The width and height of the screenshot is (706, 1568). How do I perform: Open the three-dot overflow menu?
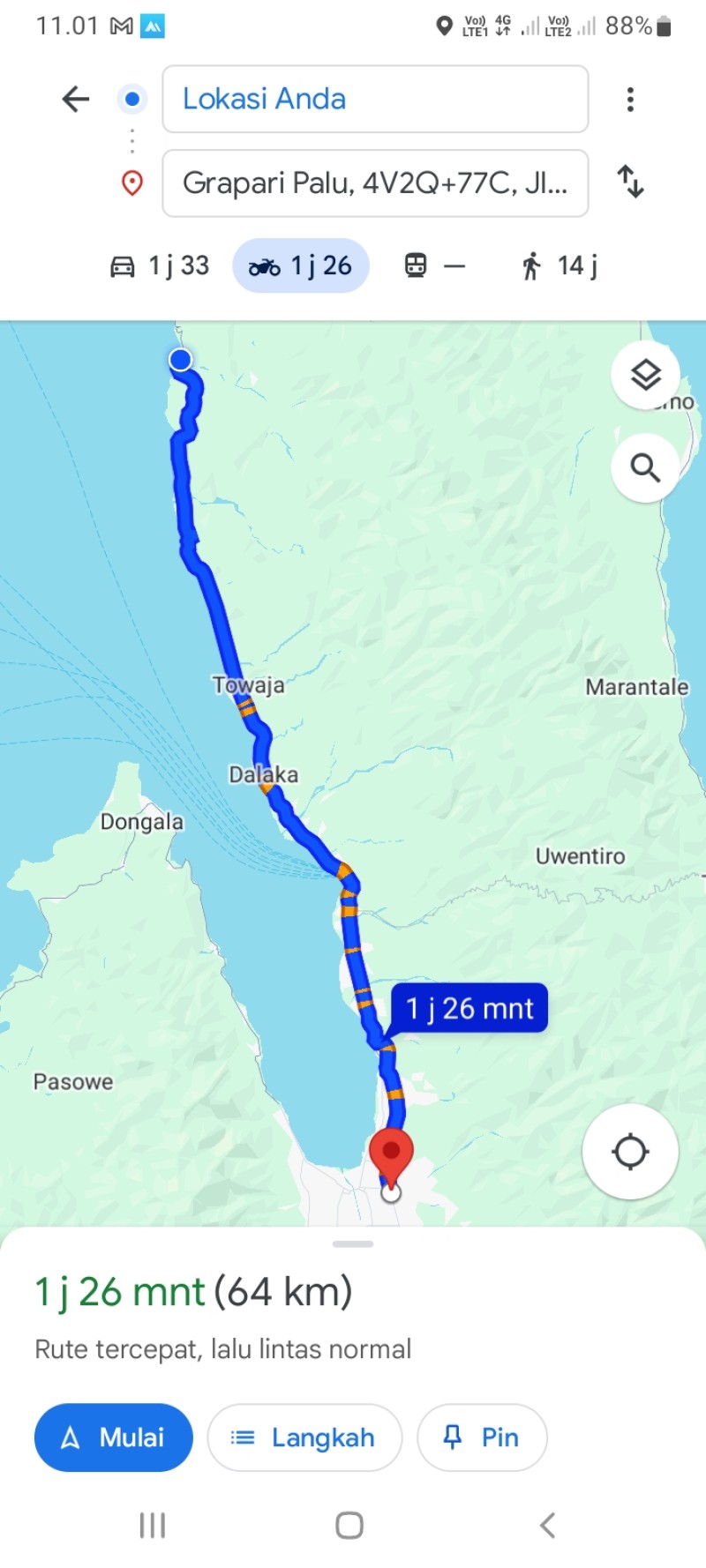(630, 99)
